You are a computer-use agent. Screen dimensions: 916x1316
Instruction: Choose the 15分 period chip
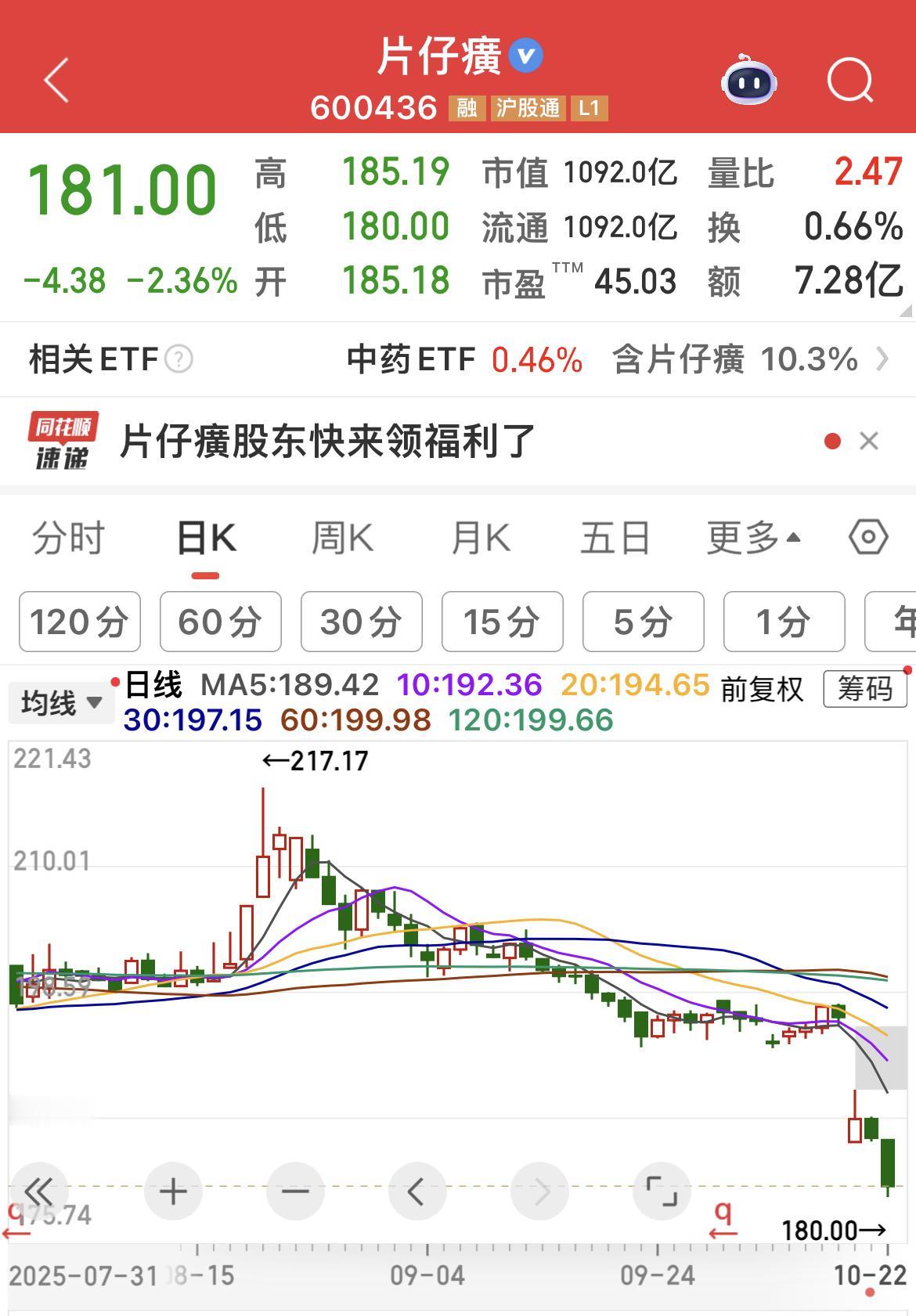502,622
